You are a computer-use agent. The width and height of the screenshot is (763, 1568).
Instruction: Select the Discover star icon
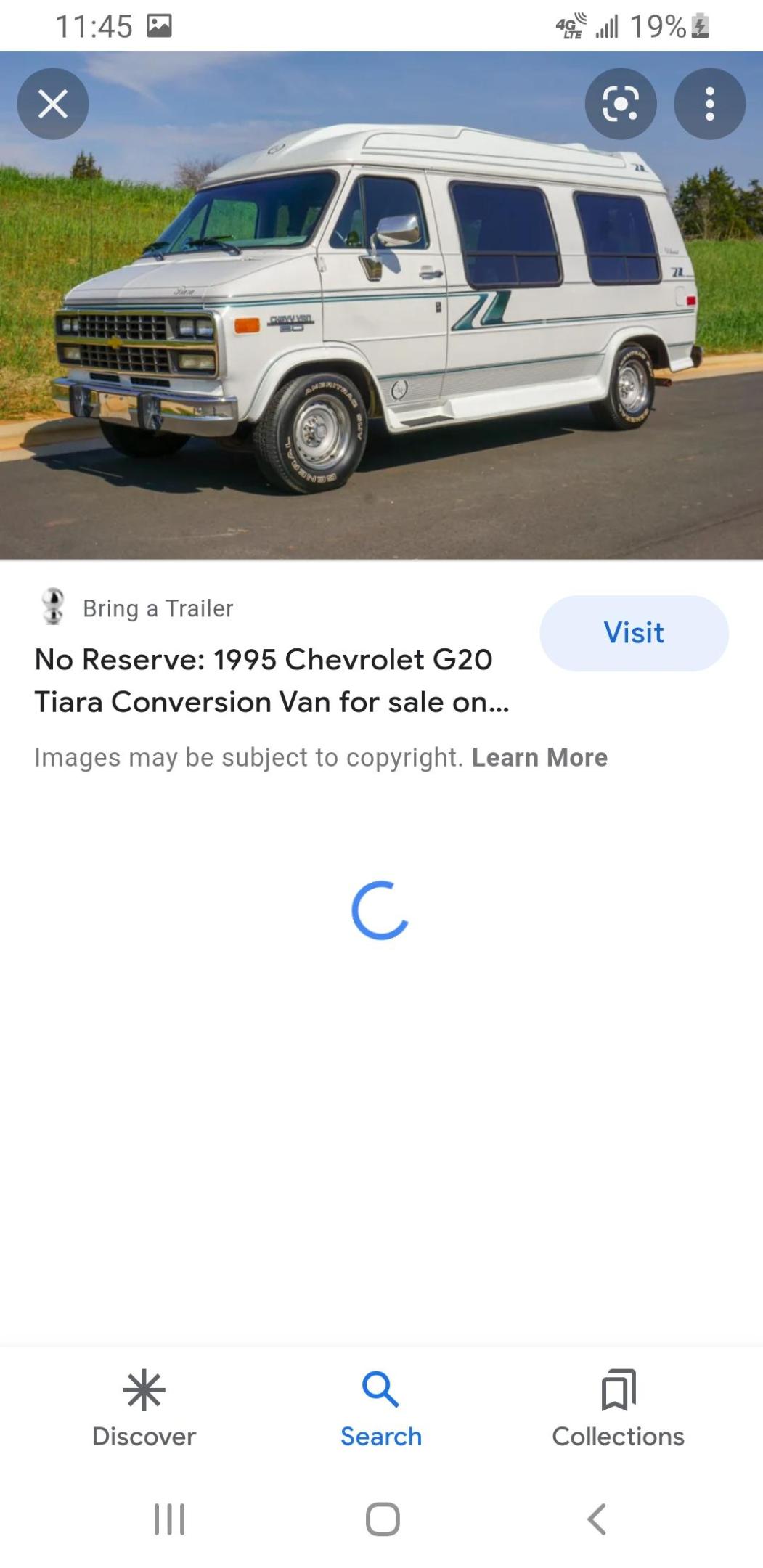coord(144,1390)
